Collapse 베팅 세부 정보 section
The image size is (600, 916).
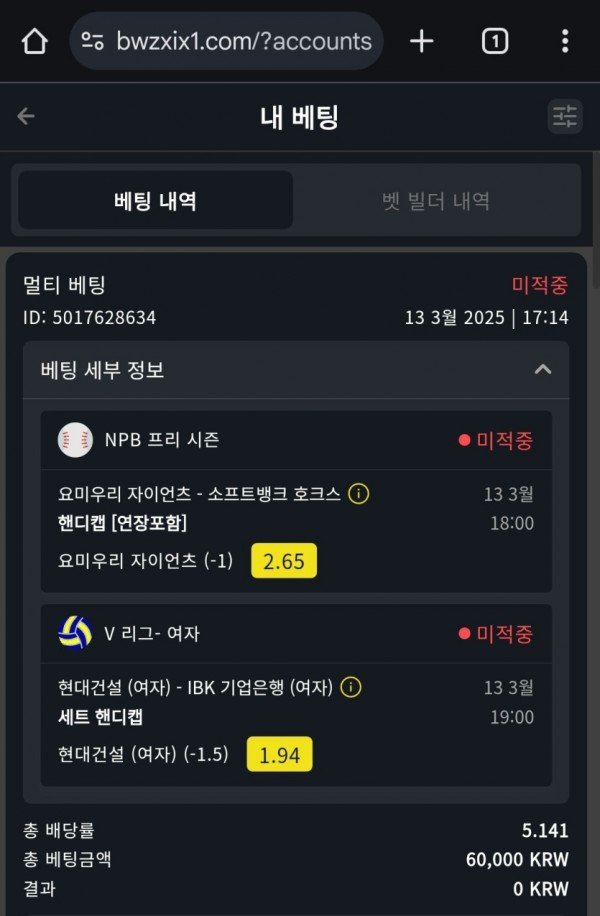(x=542, y=369)
